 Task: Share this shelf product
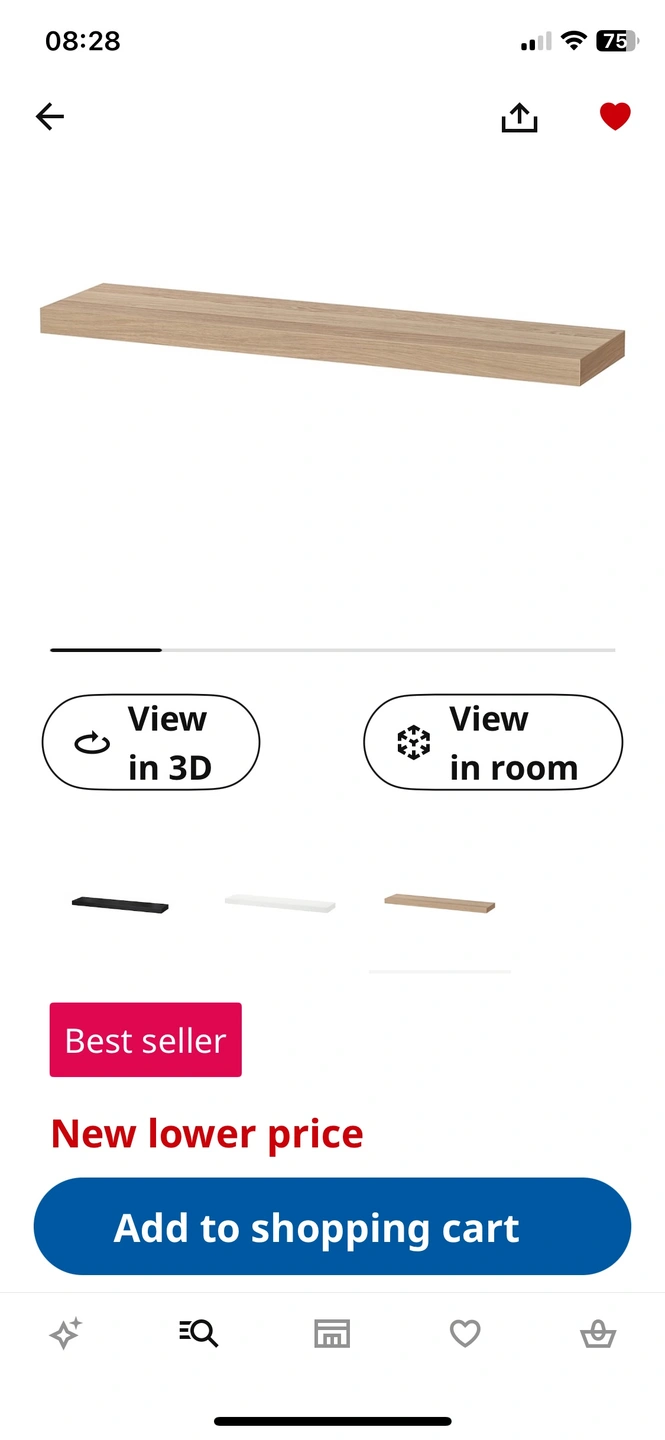tap(519, 118)
